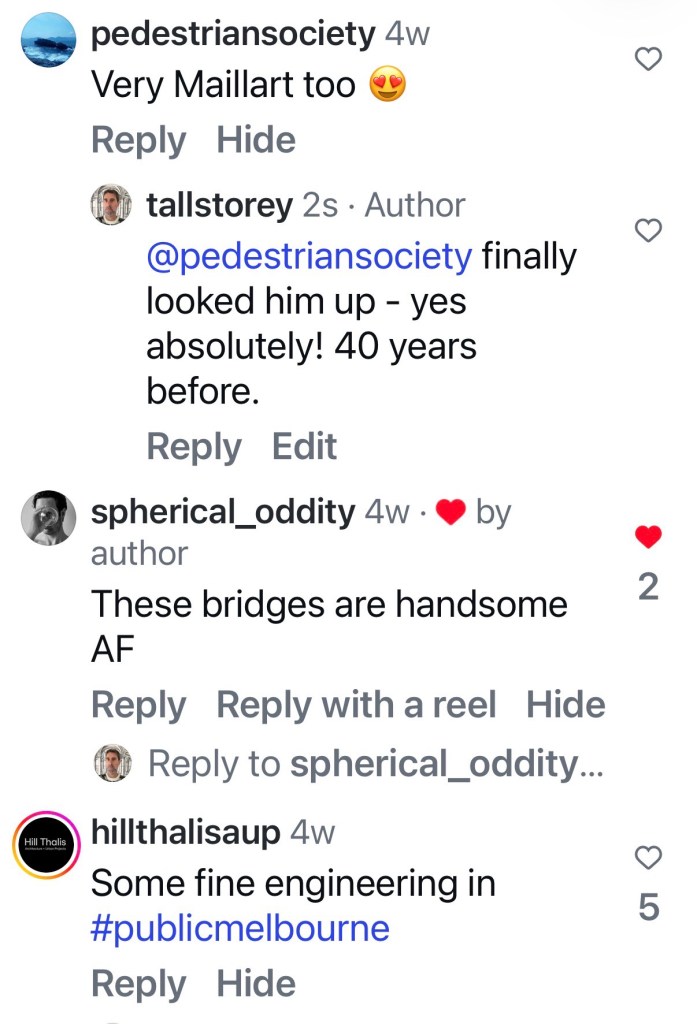Viewport: 697px width, 1024px height.
Task: Like hillthalisaup's comment
Action: point(648,857)
